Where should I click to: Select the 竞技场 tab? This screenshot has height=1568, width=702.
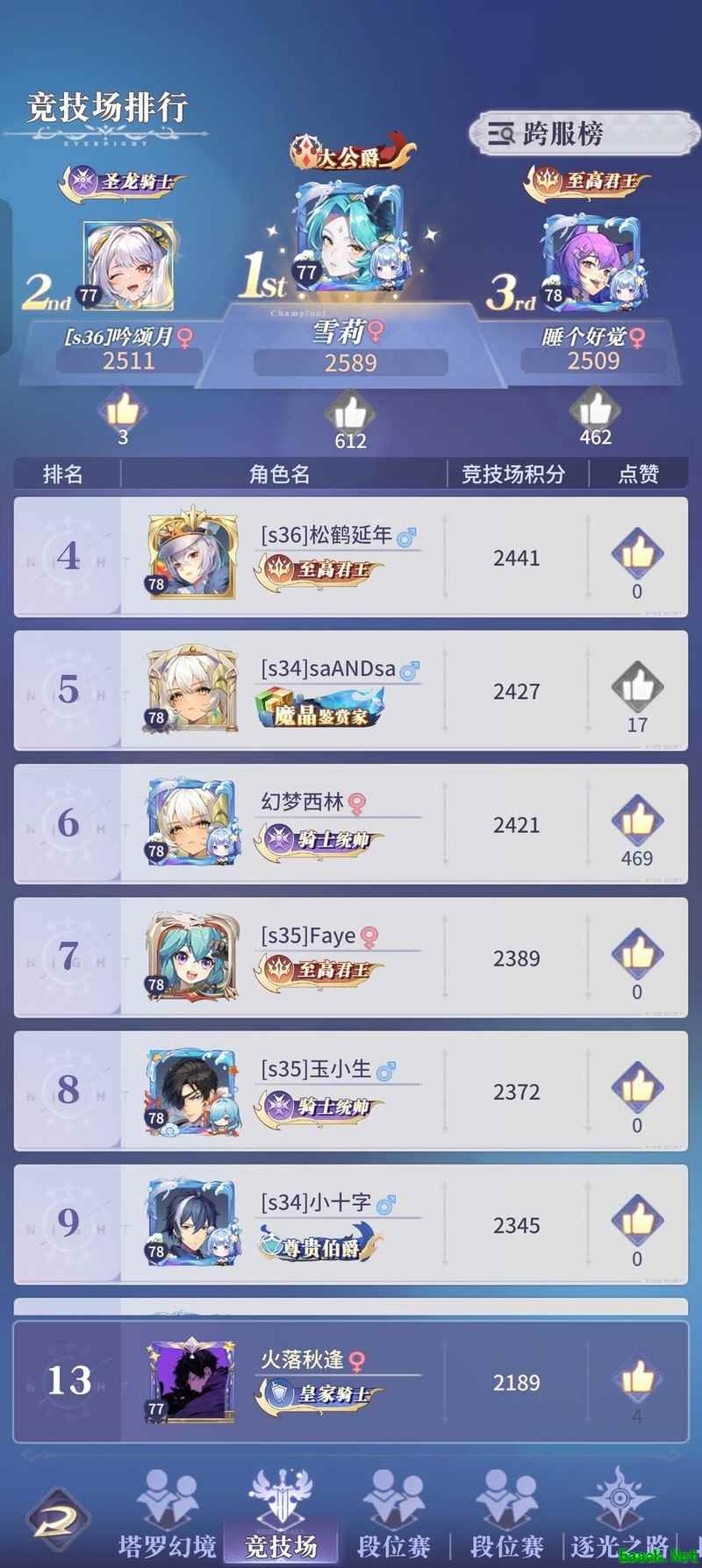click(281, 1517)
